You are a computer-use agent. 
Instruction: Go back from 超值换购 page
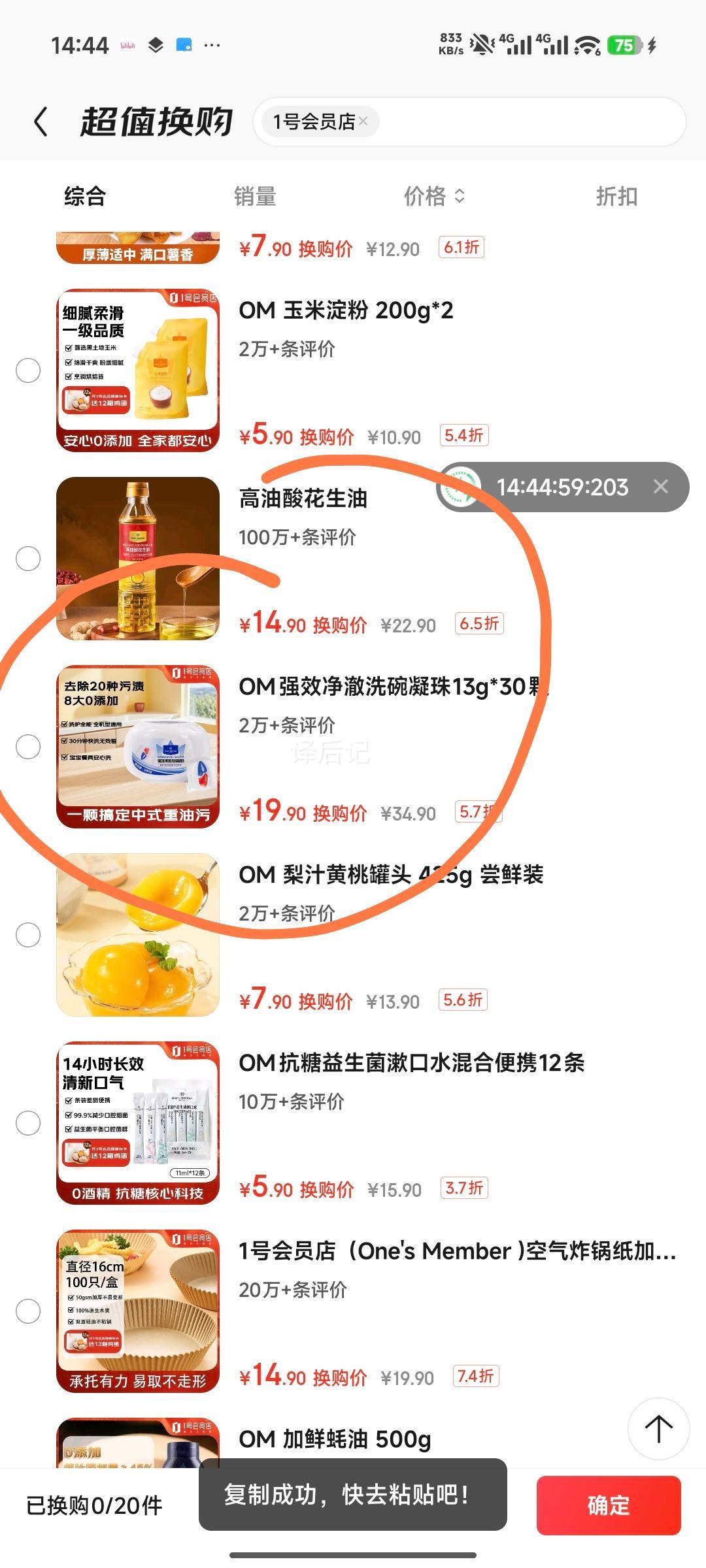[x=41, y=122]
